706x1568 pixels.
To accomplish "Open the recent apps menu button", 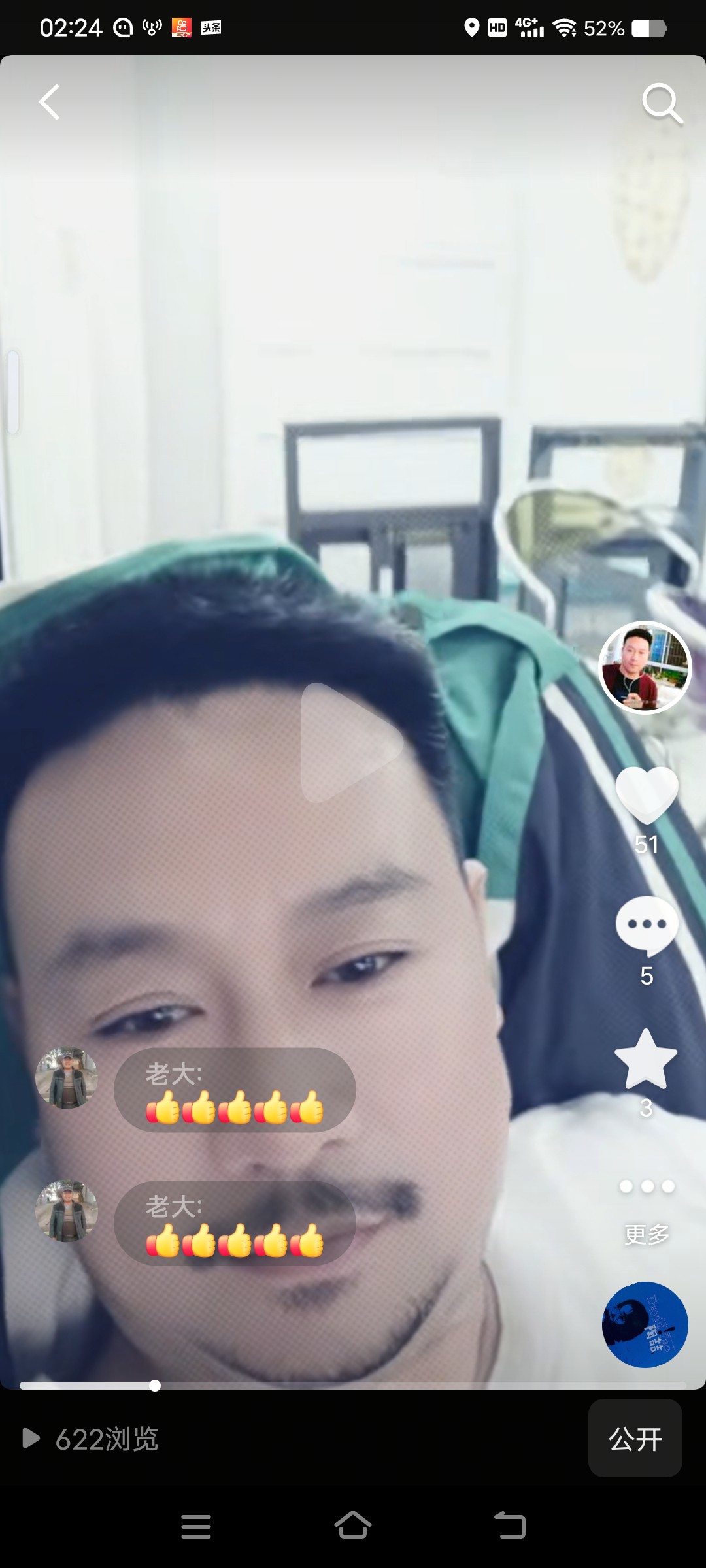I will (196, 1526).
